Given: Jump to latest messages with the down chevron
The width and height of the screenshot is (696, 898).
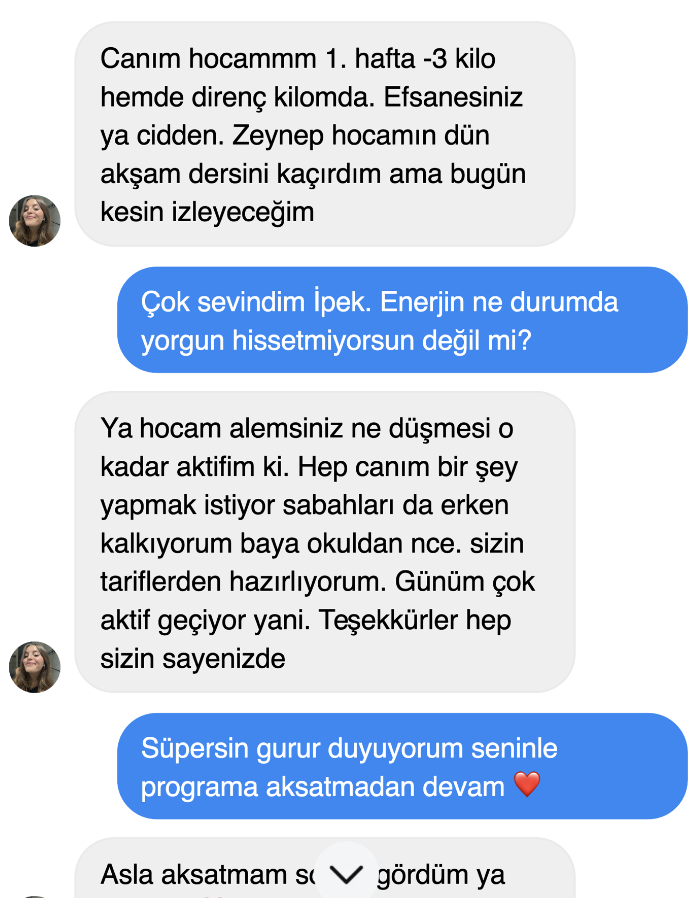Looking at the screenshot, I should 346,874.
